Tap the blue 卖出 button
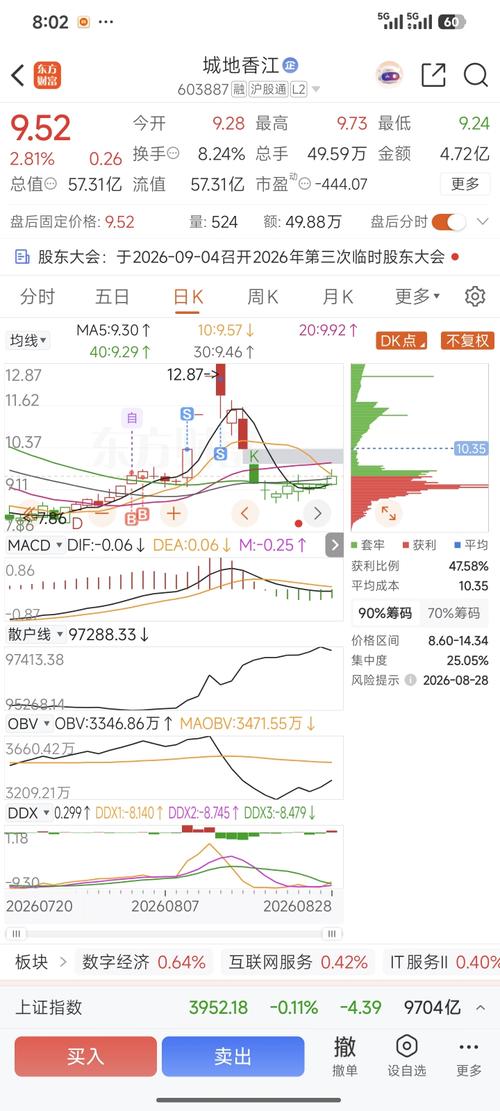 (233, 1056)
